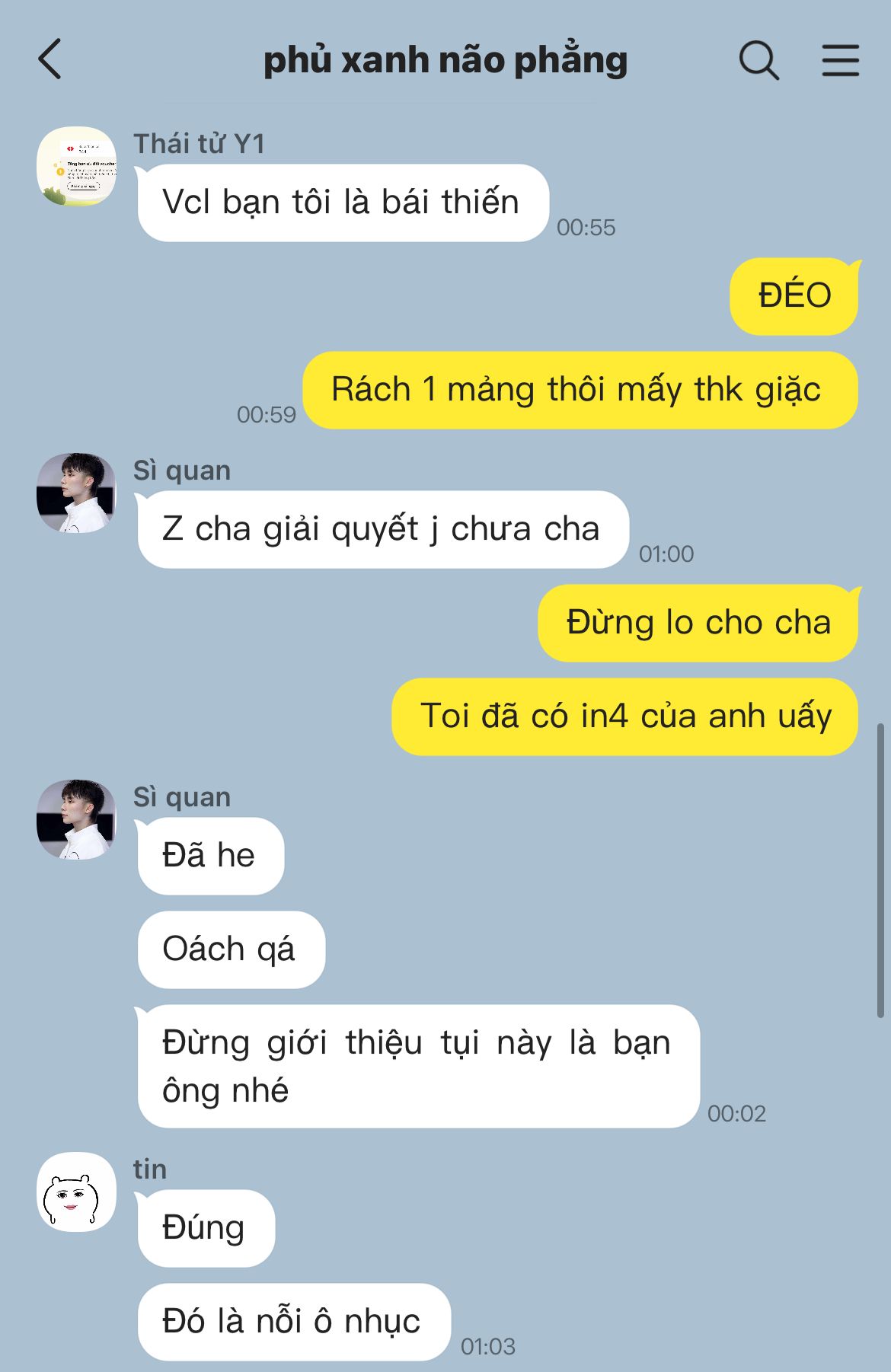
Task: Go back from the chat
Action: point(49,59)
